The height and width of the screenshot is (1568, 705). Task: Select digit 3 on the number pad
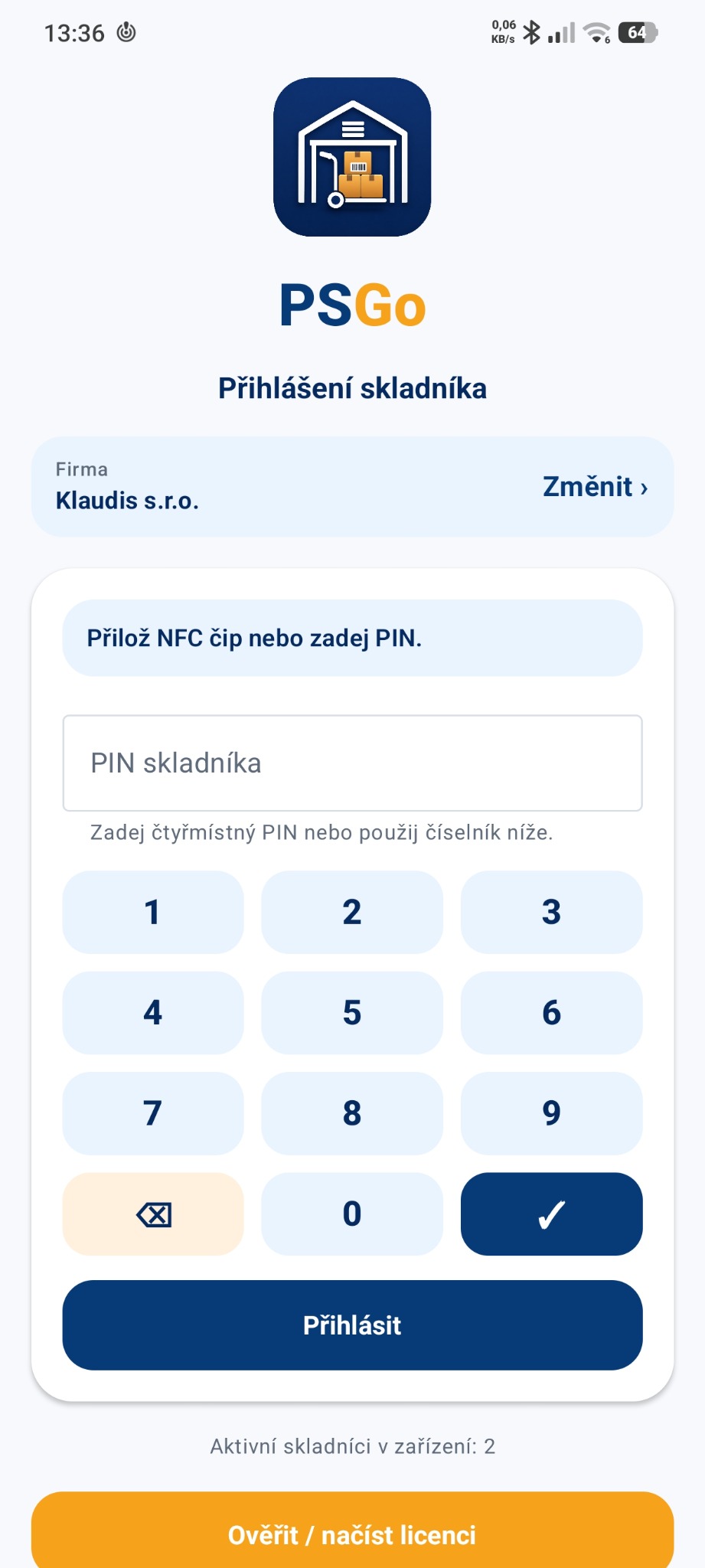coord(551,912)
